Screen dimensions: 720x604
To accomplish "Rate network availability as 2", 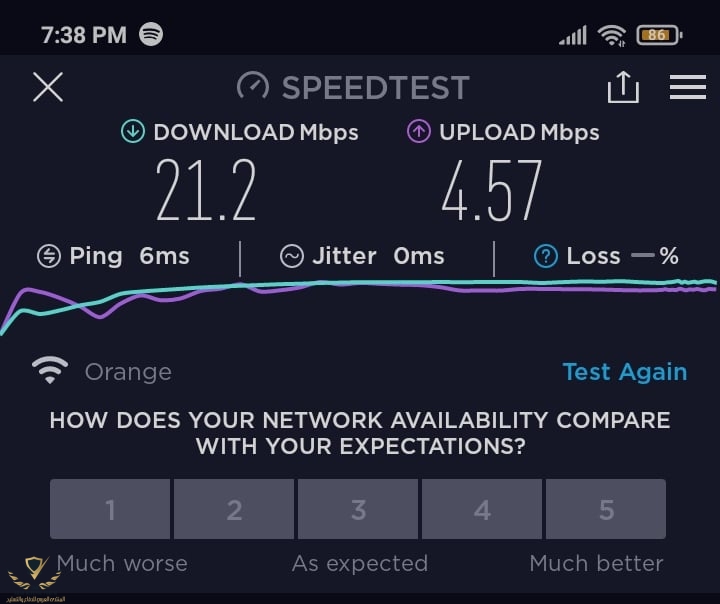I will (x=234, y=510).
